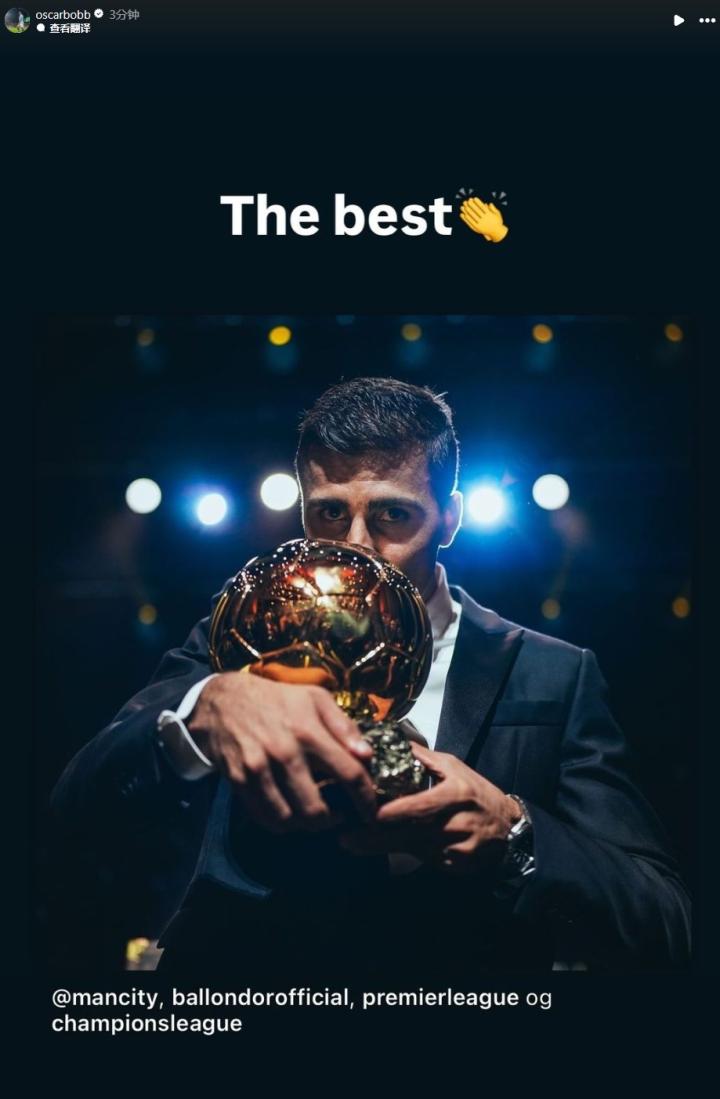Open the oscarbobb username link
720x1099 pixels.
point(62,14)
